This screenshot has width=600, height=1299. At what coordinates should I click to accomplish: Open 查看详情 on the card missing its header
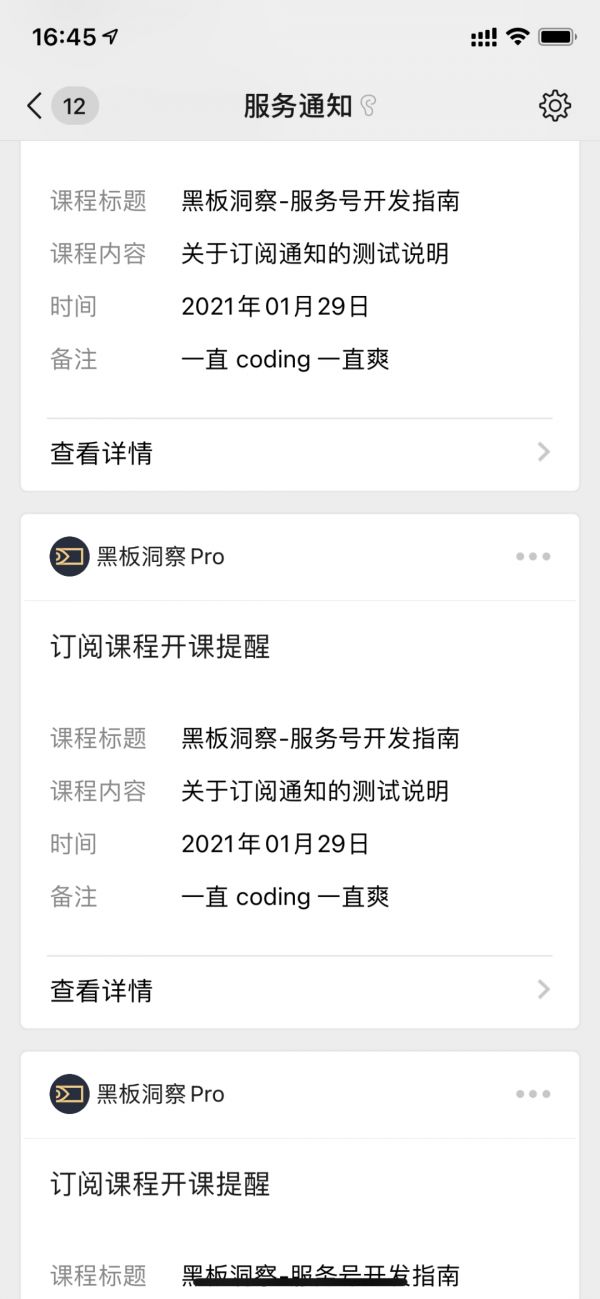300,453
